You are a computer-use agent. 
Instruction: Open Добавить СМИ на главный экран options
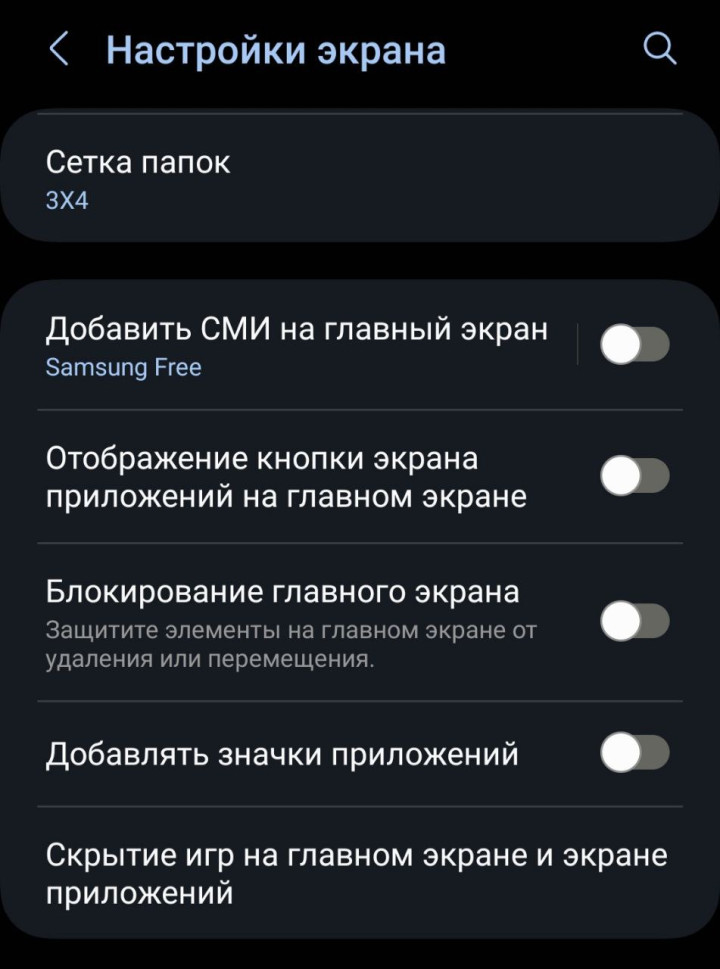pos(297,346)
